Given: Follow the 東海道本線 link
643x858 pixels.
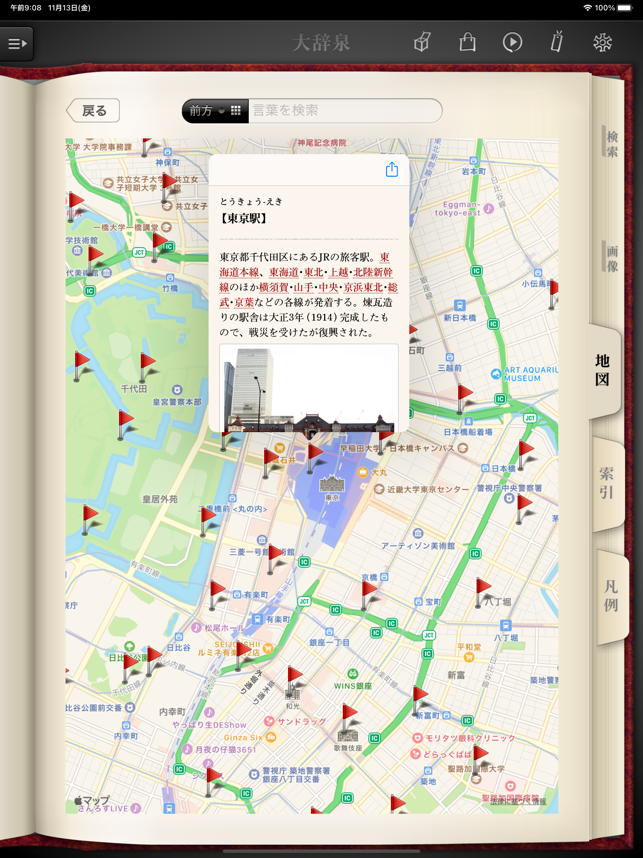Looking at the screenshot, I should pos(240,272).
